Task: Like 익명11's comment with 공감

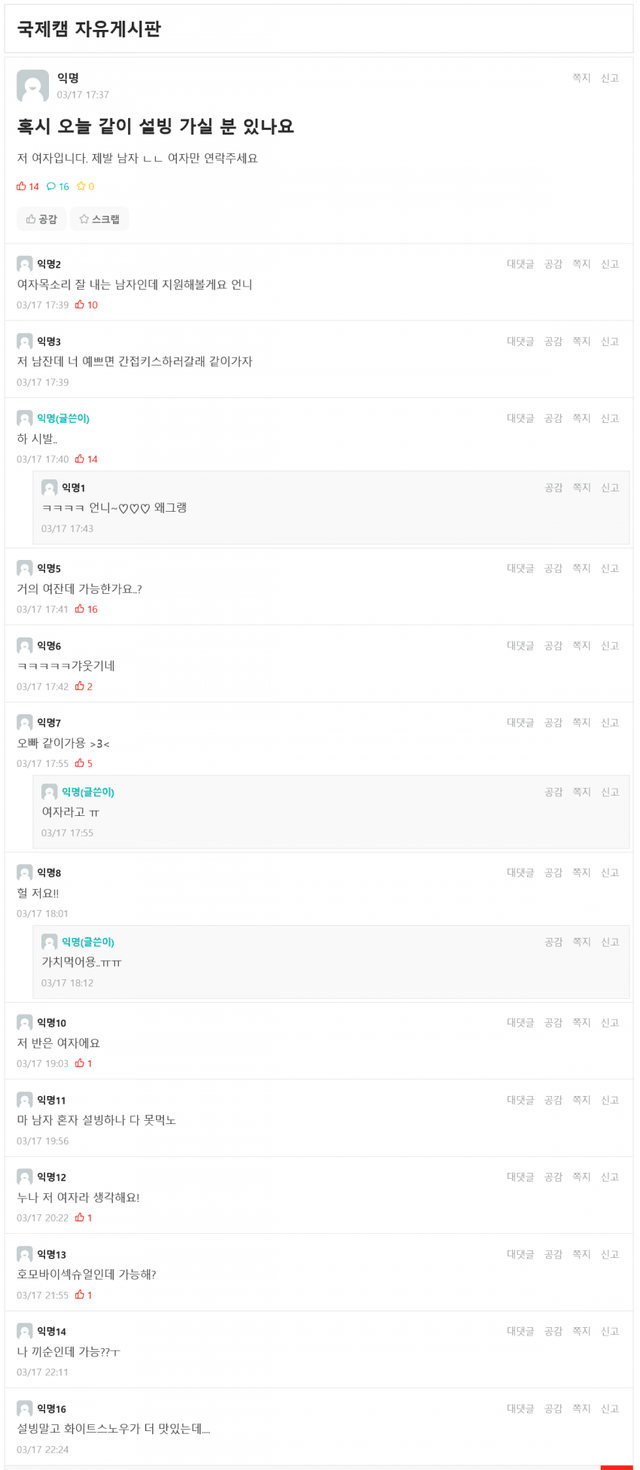Action: [x=553, y=1099]
